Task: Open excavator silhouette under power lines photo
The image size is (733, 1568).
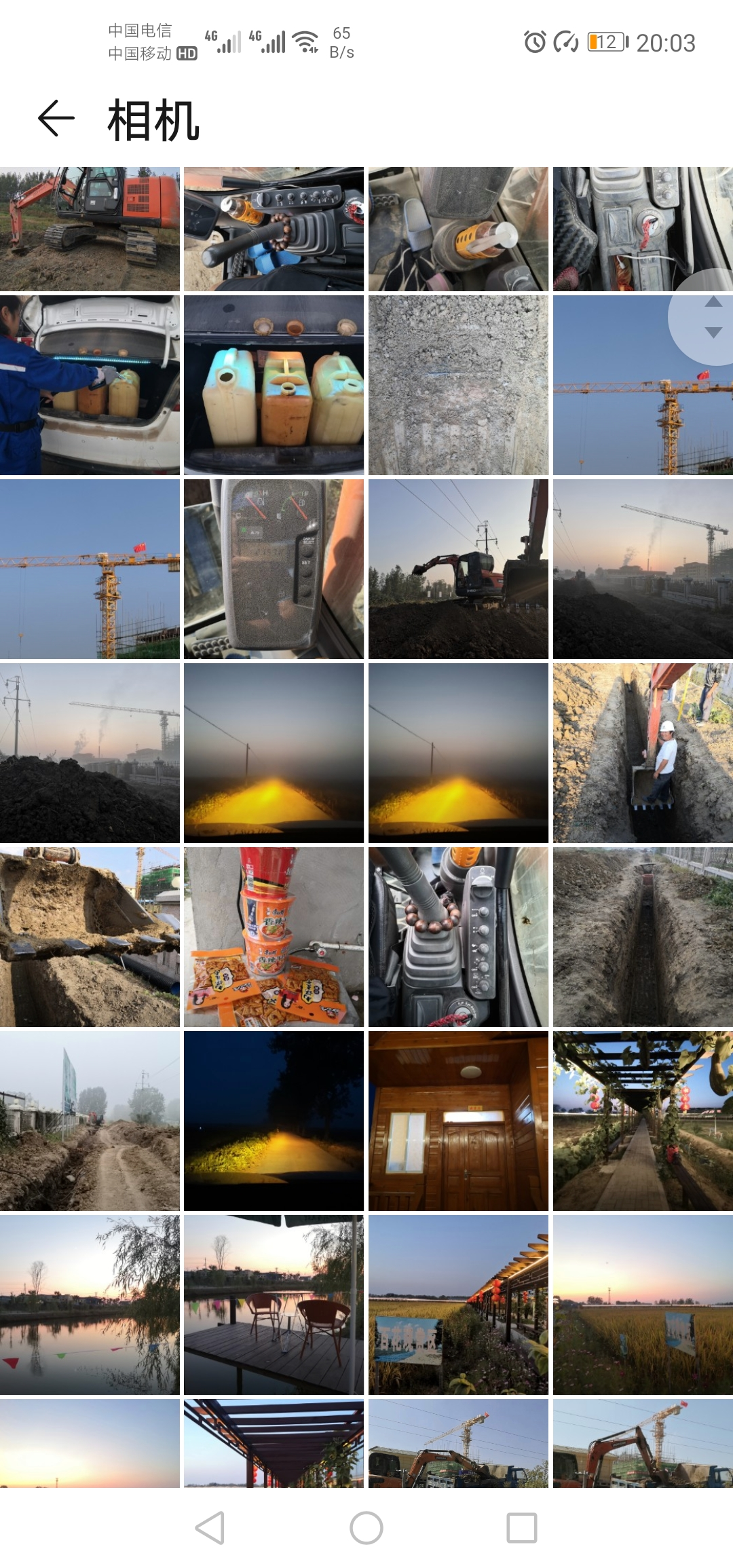Action: [458, 569]
